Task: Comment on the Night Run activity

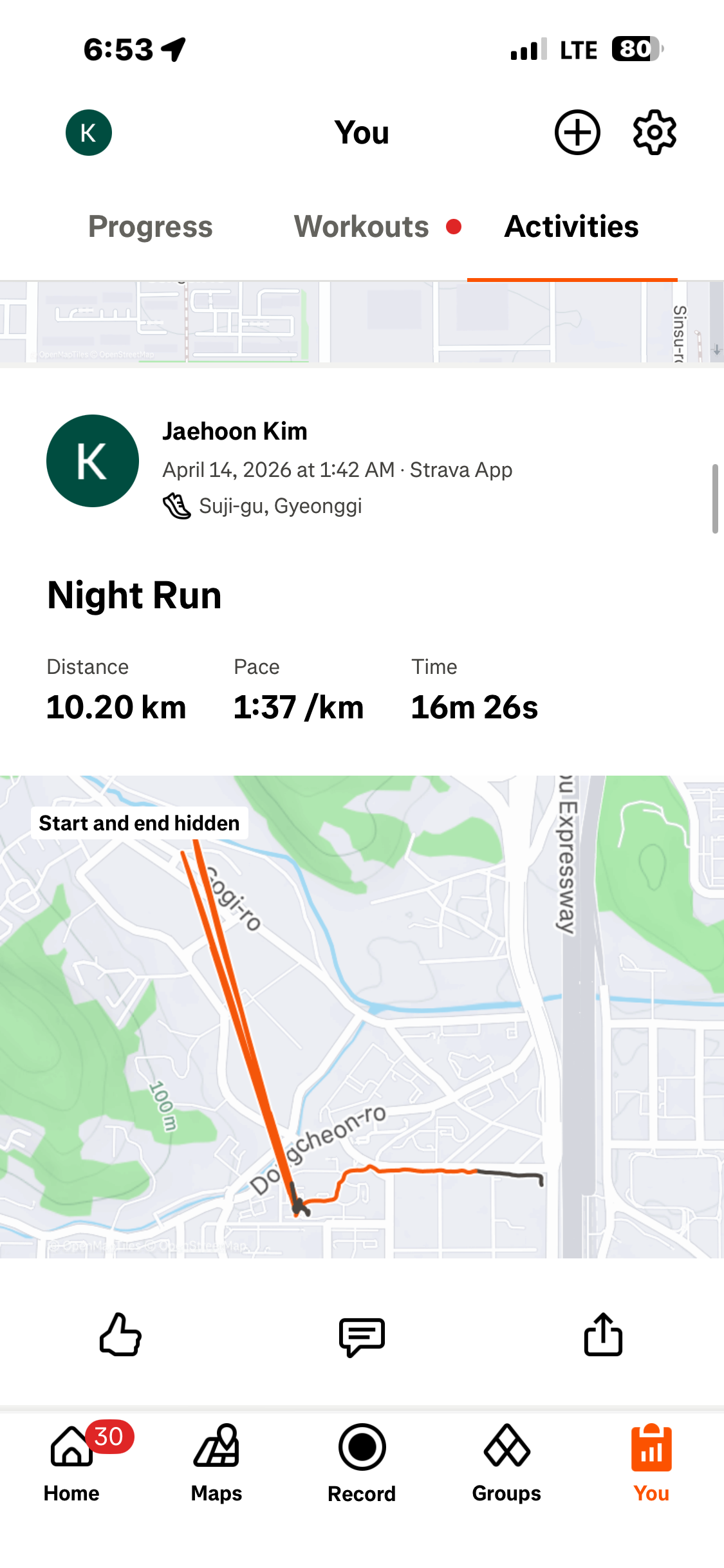Action: click(362, 1336)
